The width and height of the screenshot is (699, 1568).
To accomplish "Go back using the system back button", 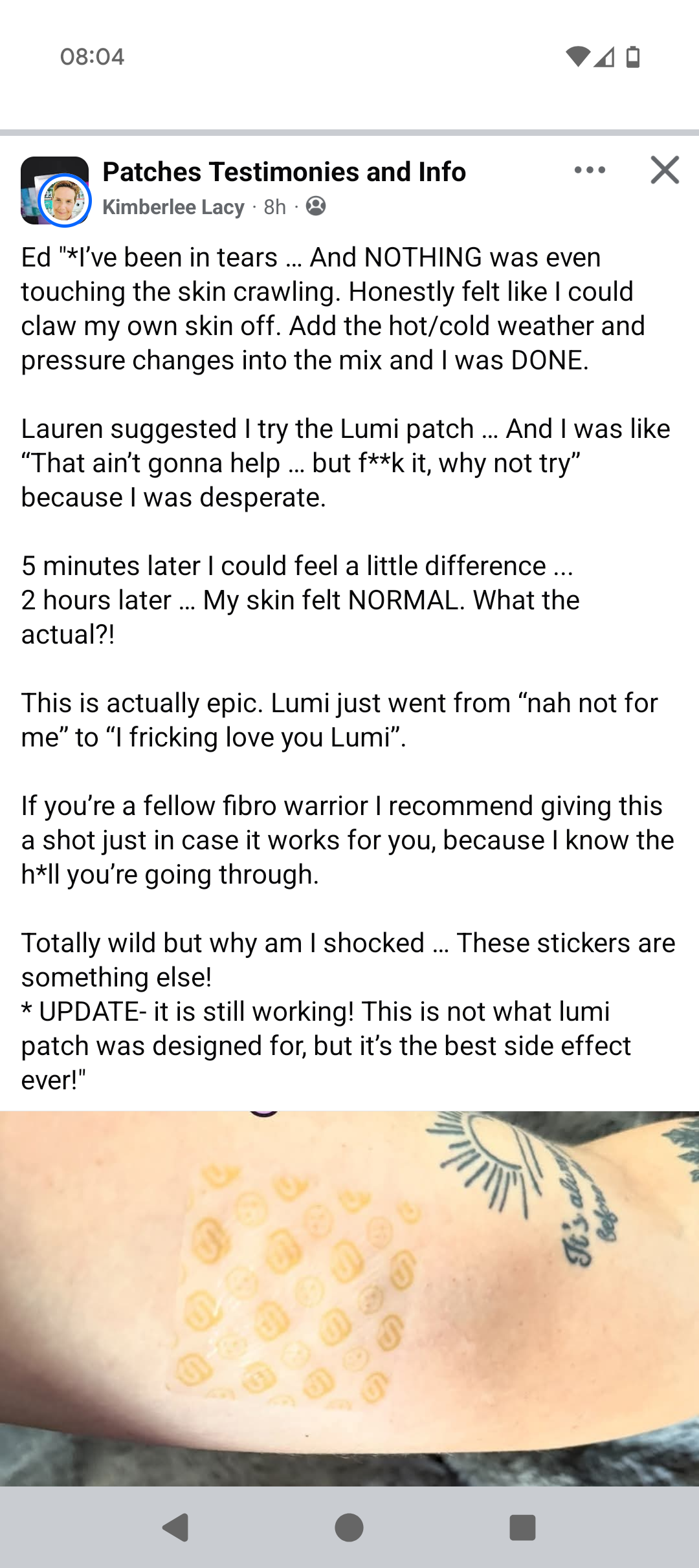I will tap(175, 1528).
